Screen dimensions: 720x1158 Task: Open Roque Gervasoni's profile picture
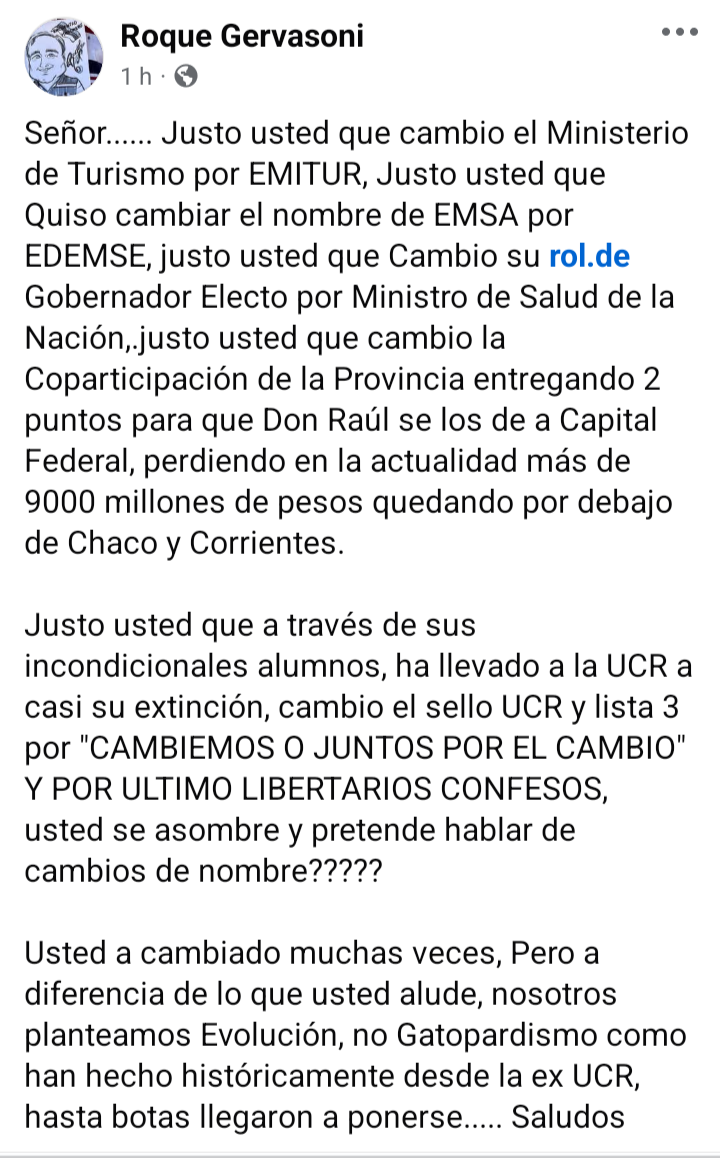click(60, 56)
